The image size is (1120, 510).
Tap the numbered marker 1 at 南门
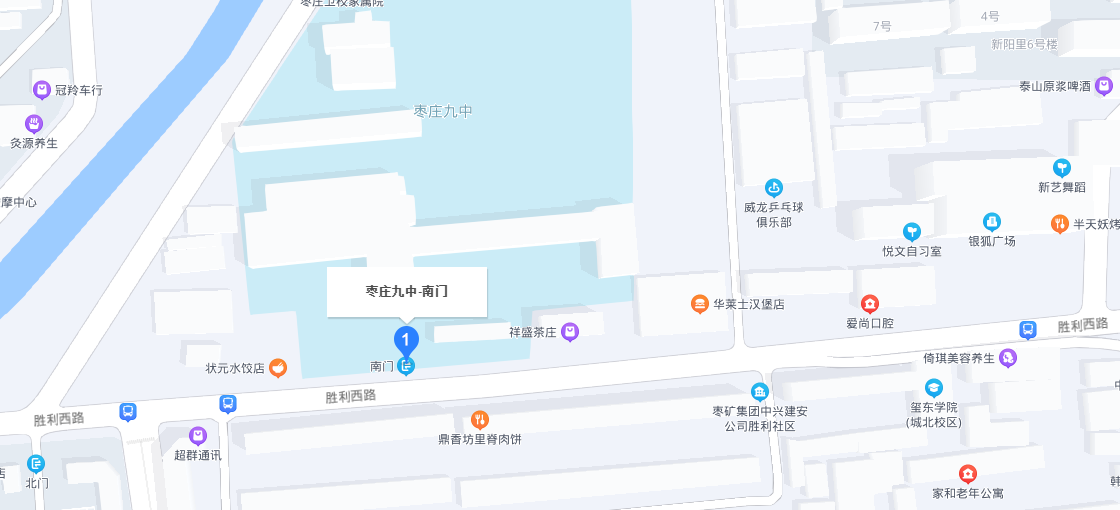(405, 341)
